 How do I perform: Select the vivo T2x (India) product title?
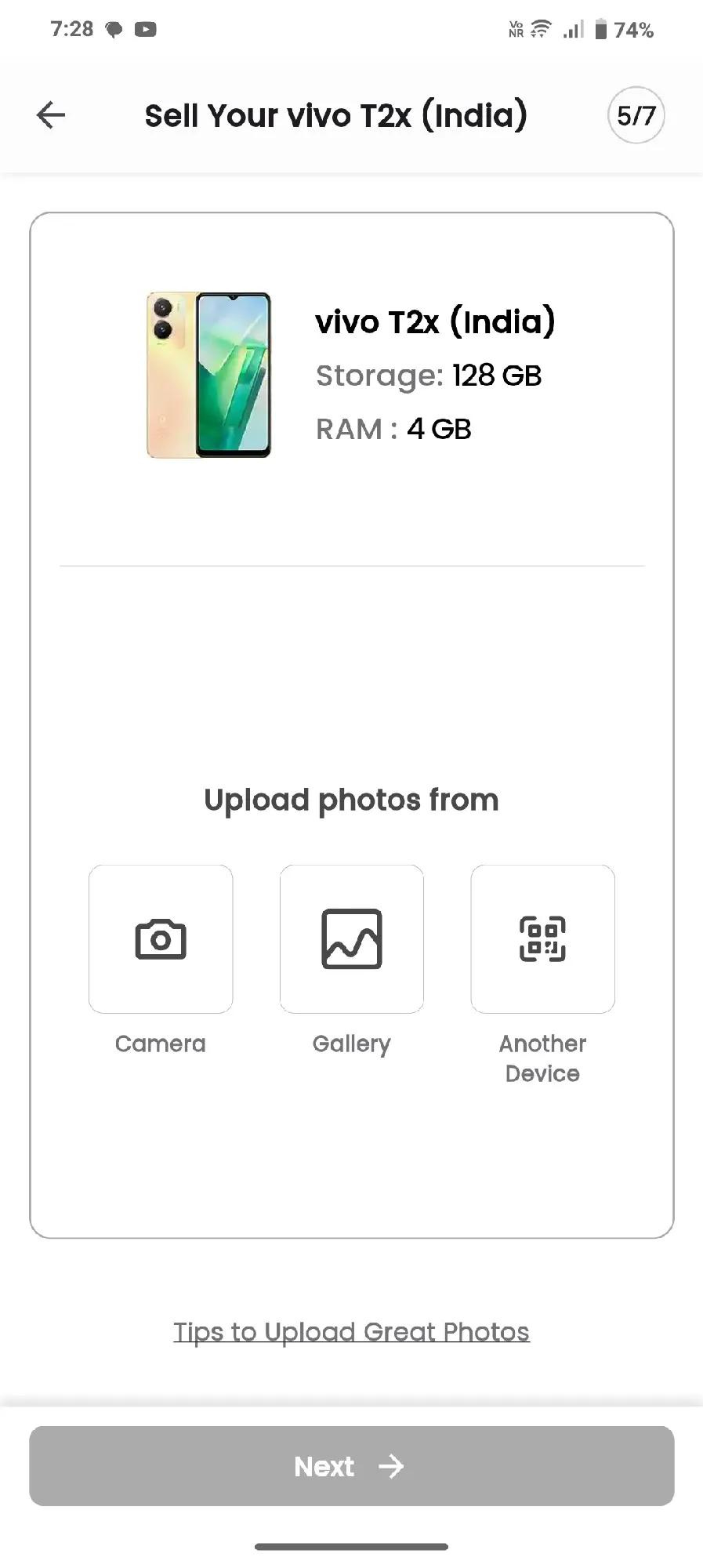436,321
